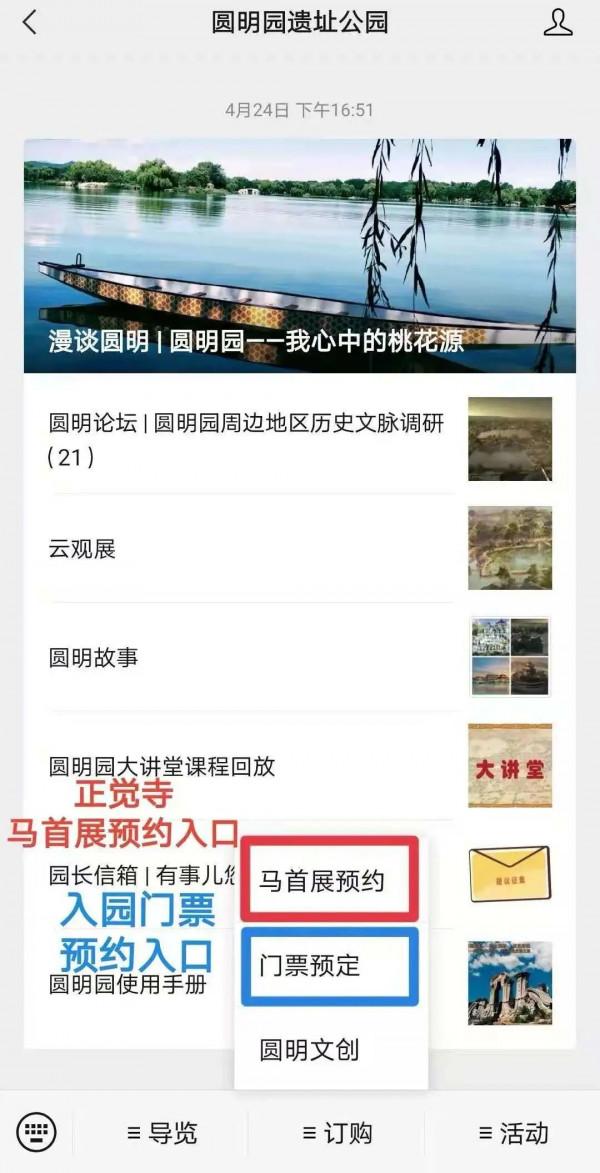Open 圆明文创 menu option

point(308,1050)
